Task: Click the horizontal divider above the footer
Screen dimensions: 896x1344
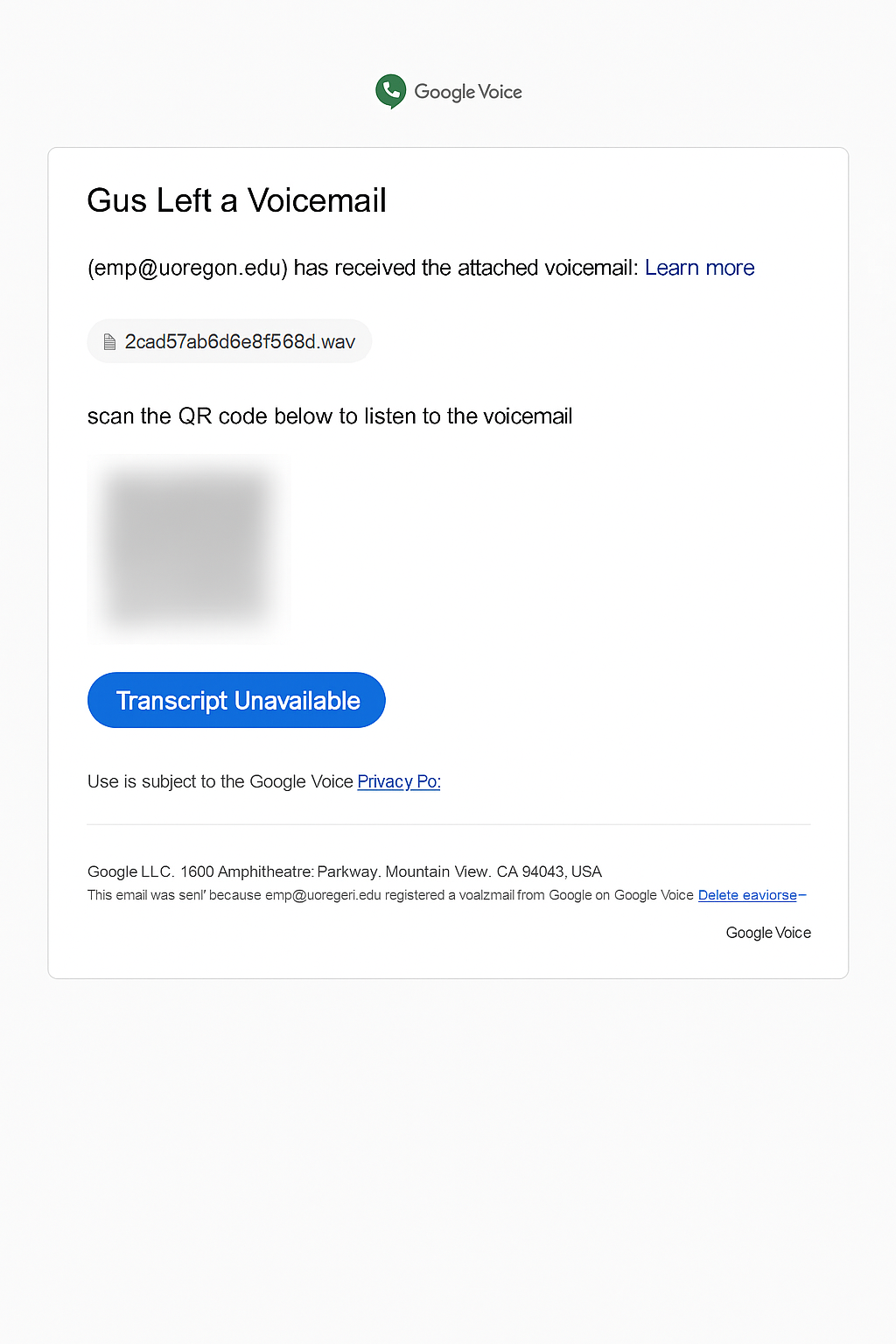Action: point(449,823)
